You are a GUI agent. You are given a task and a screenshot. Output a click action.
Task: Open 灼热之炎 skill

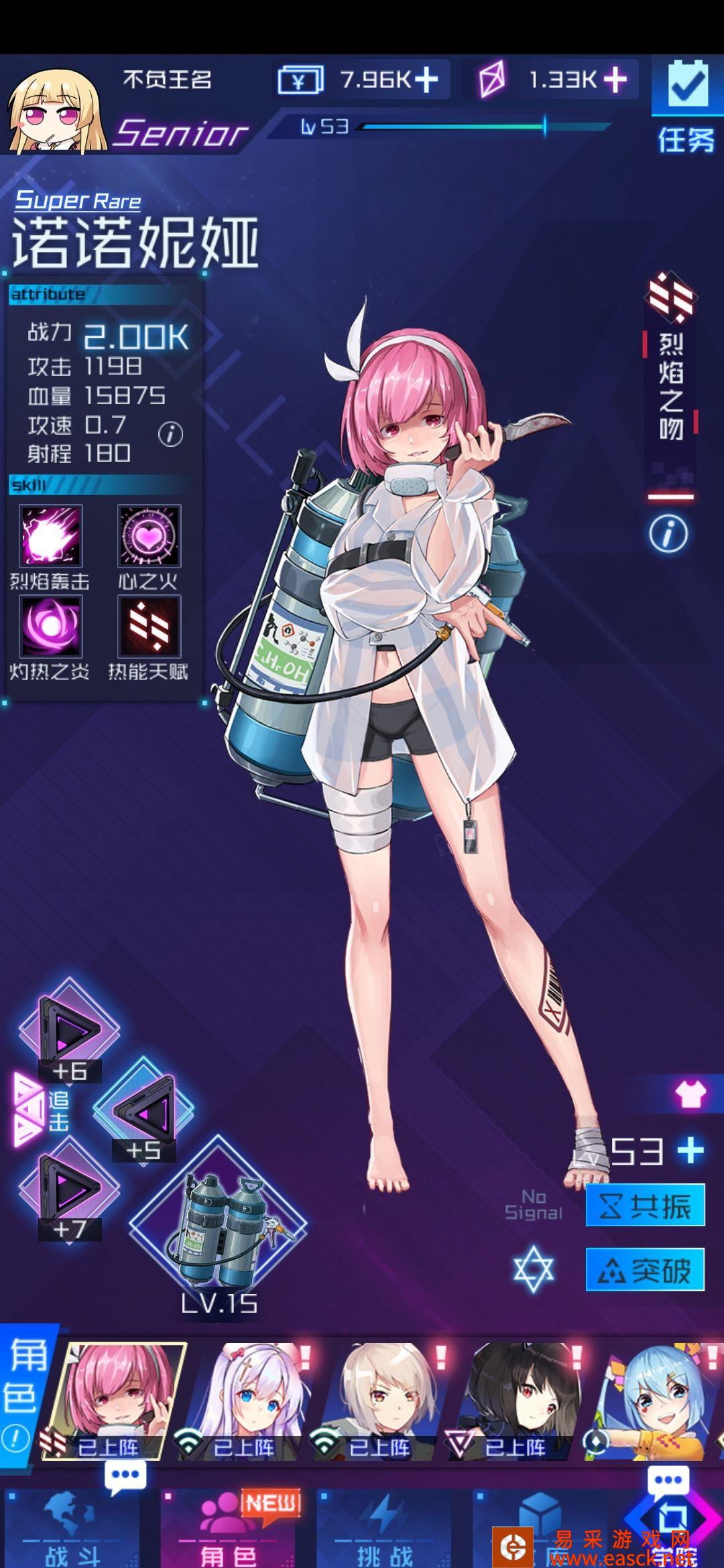(51, 627)
